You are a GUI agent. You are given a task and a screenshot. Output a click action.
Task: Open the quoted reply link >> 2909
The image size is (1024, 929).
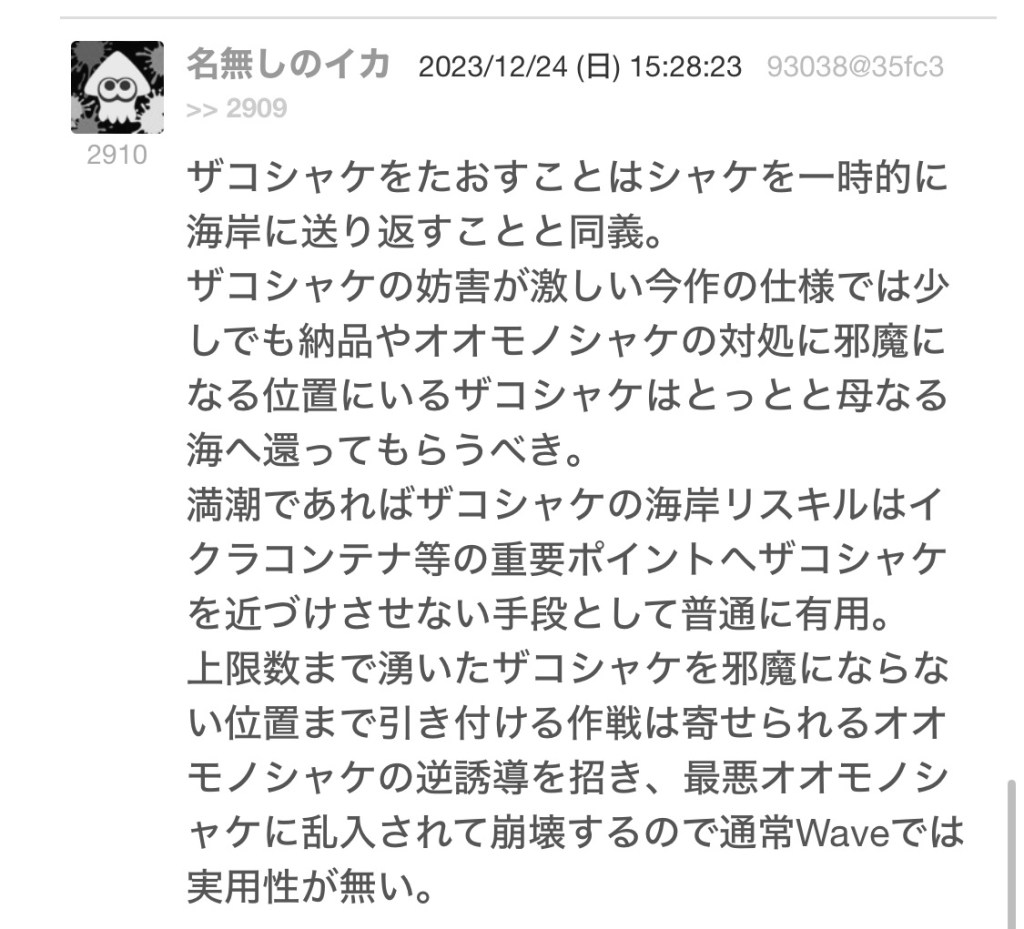[x=236, y=108]
